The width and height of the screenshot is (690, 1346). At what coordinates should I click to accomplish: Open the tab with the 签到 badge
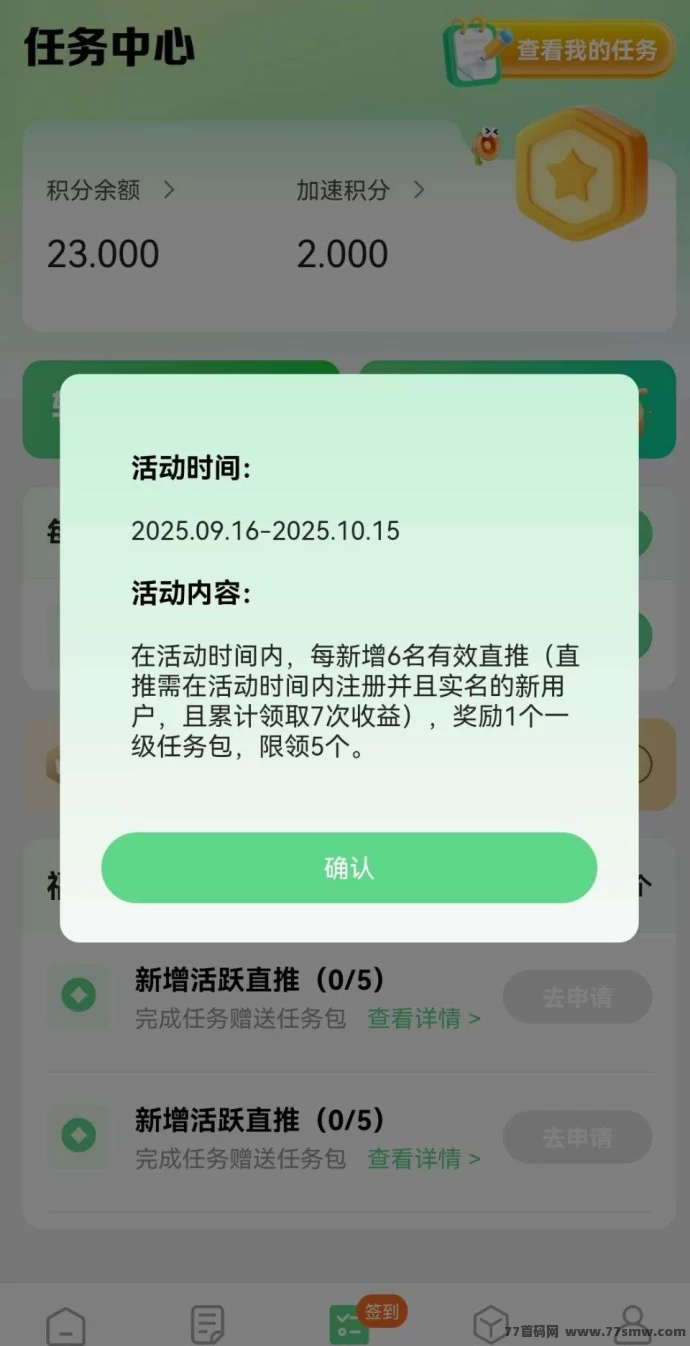pyautogui.click(x=350, y=1322)
